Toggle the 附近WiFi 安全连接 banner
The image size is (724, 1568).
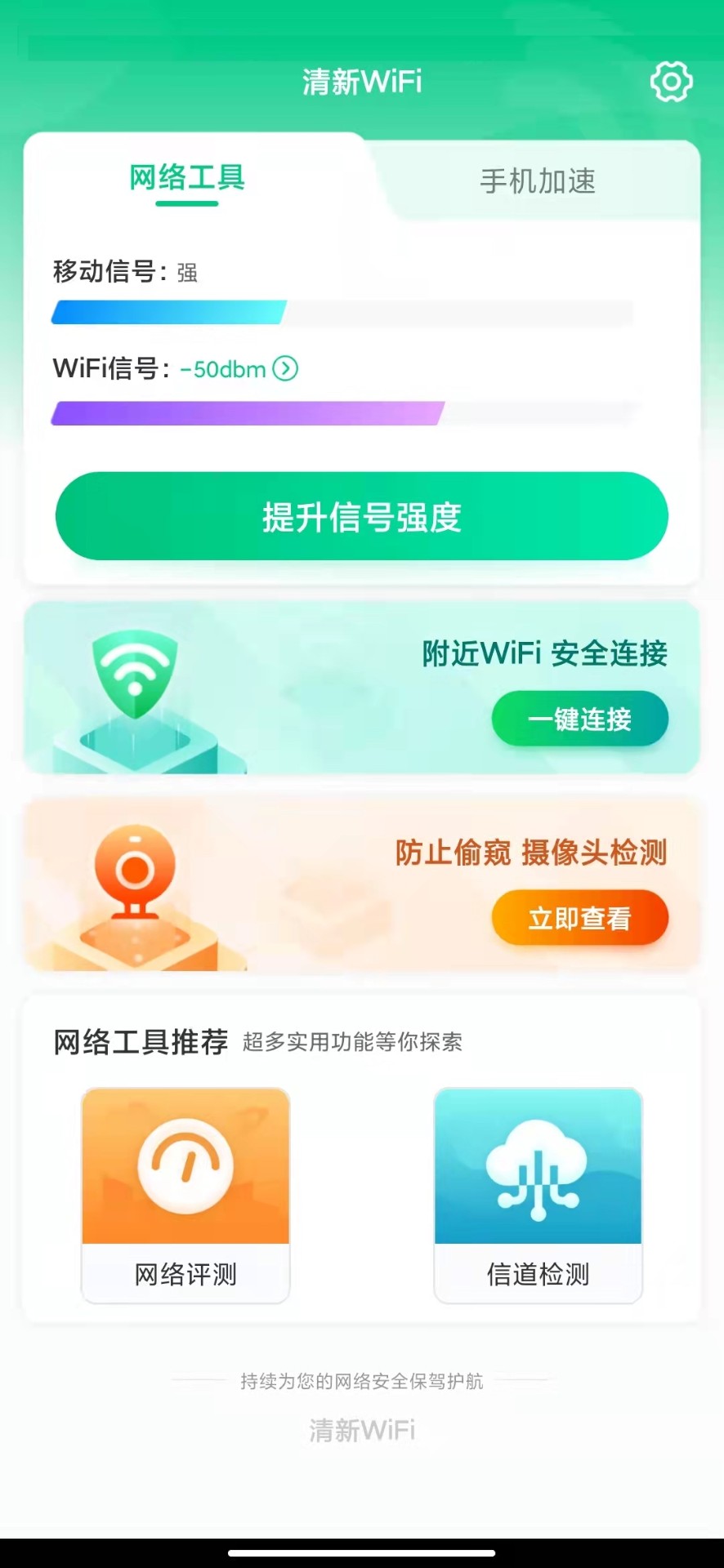point(362,688)
